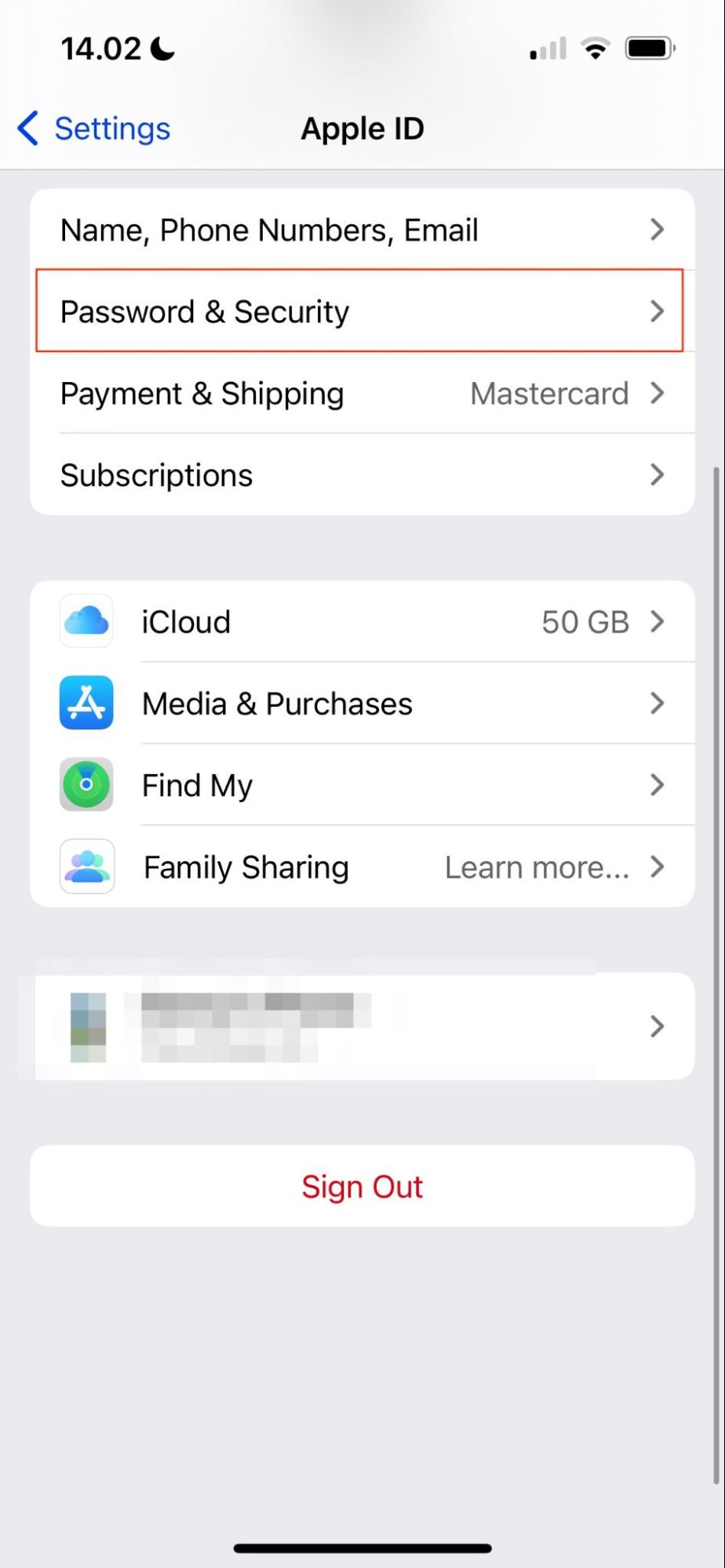The width and height of the screenshot is (725, 1568).
Task: Open Name, Phone Numbers, Email
Action: click(x=362, y=230)
